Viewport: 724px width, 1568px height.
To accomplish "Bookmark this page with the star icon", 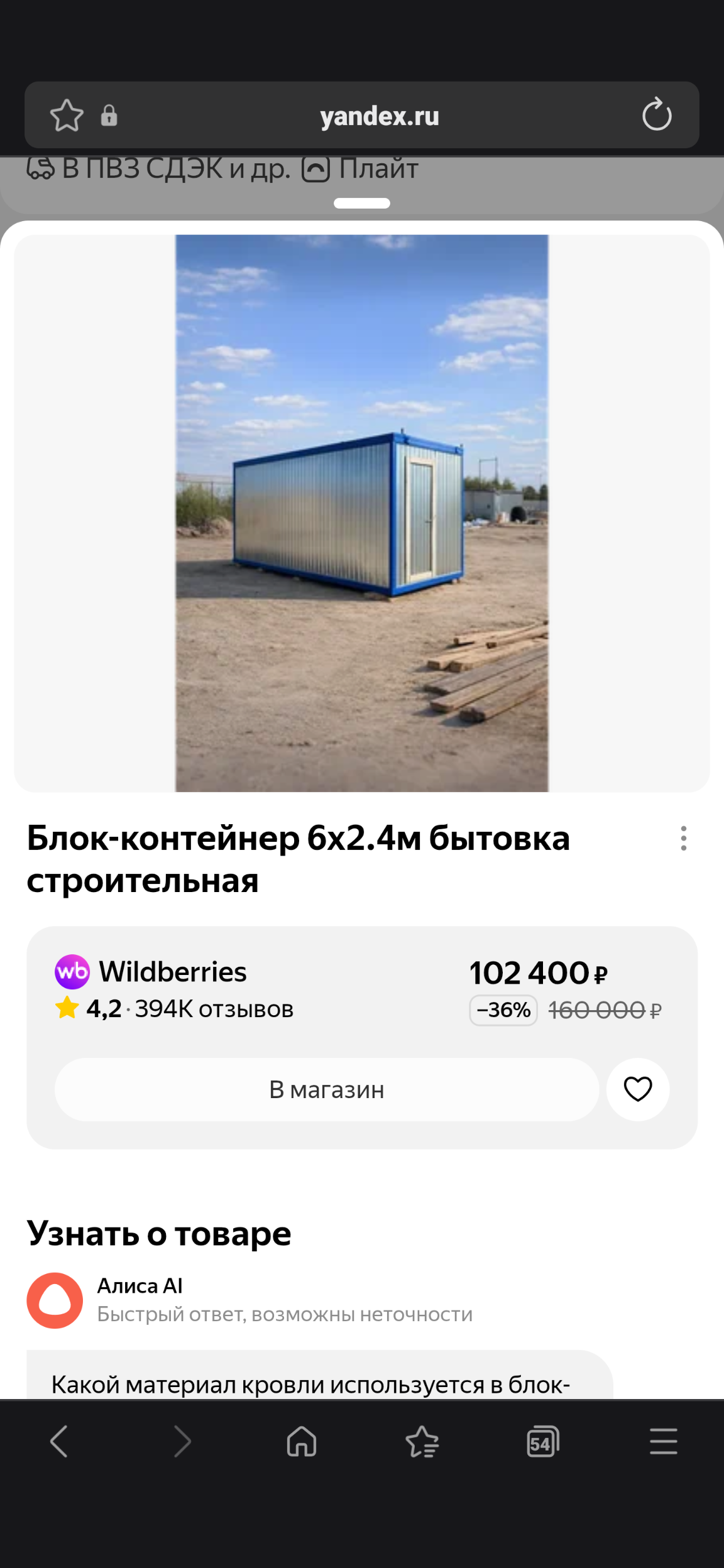I will pos(67,116).
